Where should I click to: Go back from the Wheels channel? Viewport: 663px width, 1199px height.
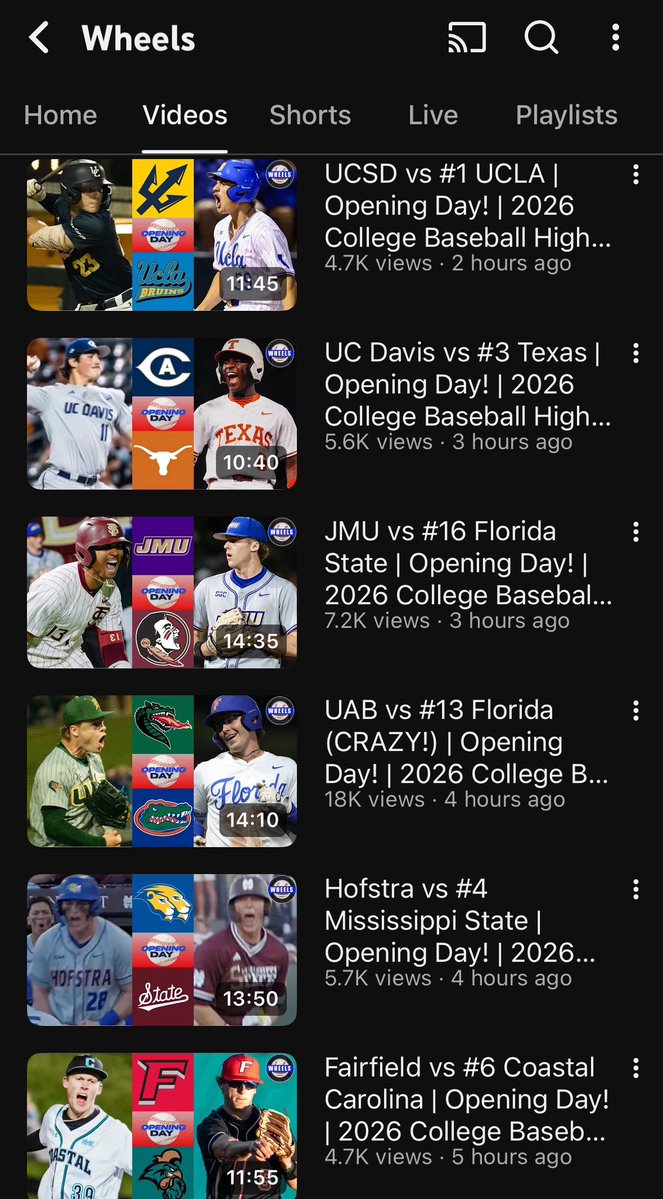pyautogui.click(x=39, y=39)
